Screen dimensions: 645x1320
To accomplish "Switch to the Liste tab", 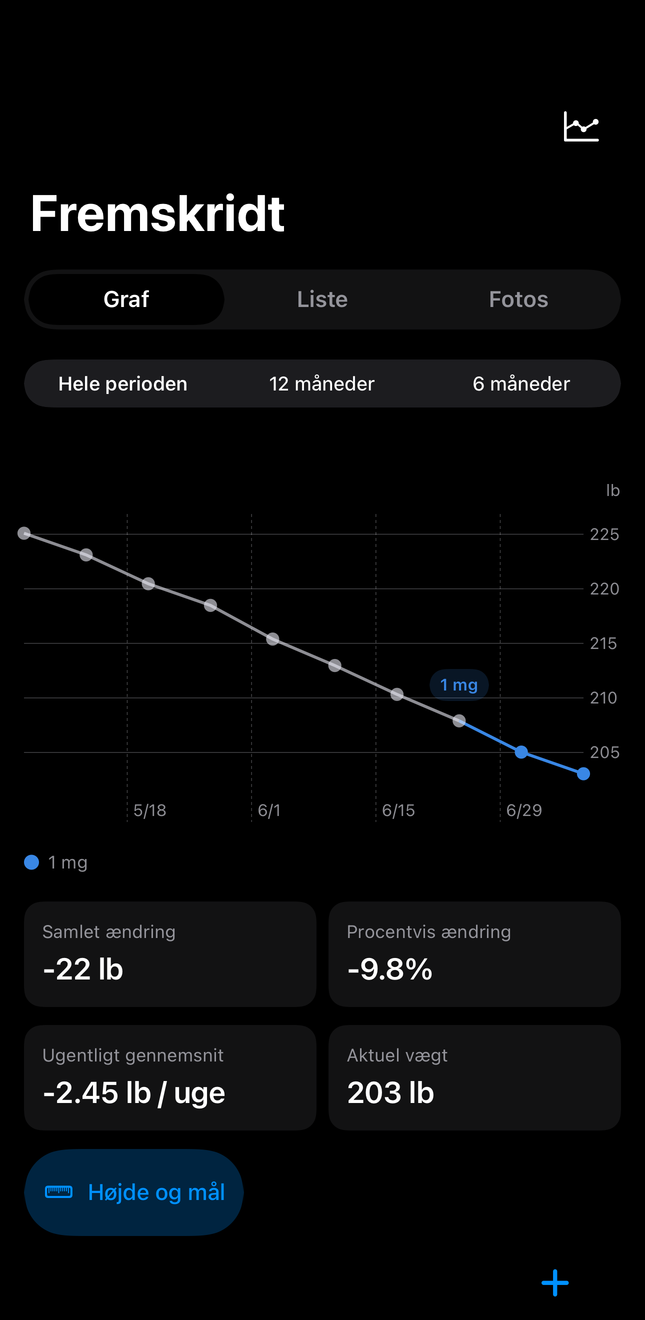I will pos(322,299).
